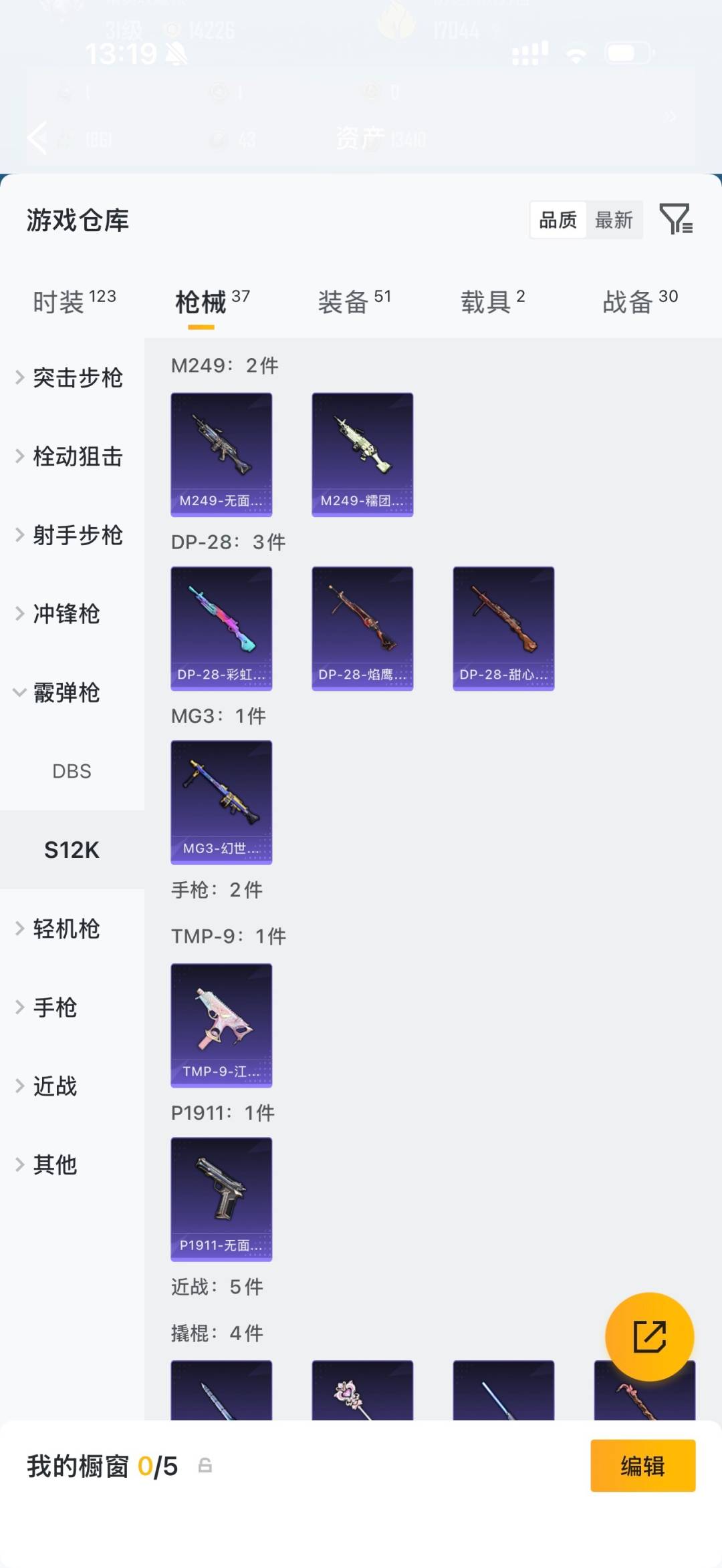Switch sorting to 最新
This screenshot has width=722, height=1568.
click(x=615, y=220)
